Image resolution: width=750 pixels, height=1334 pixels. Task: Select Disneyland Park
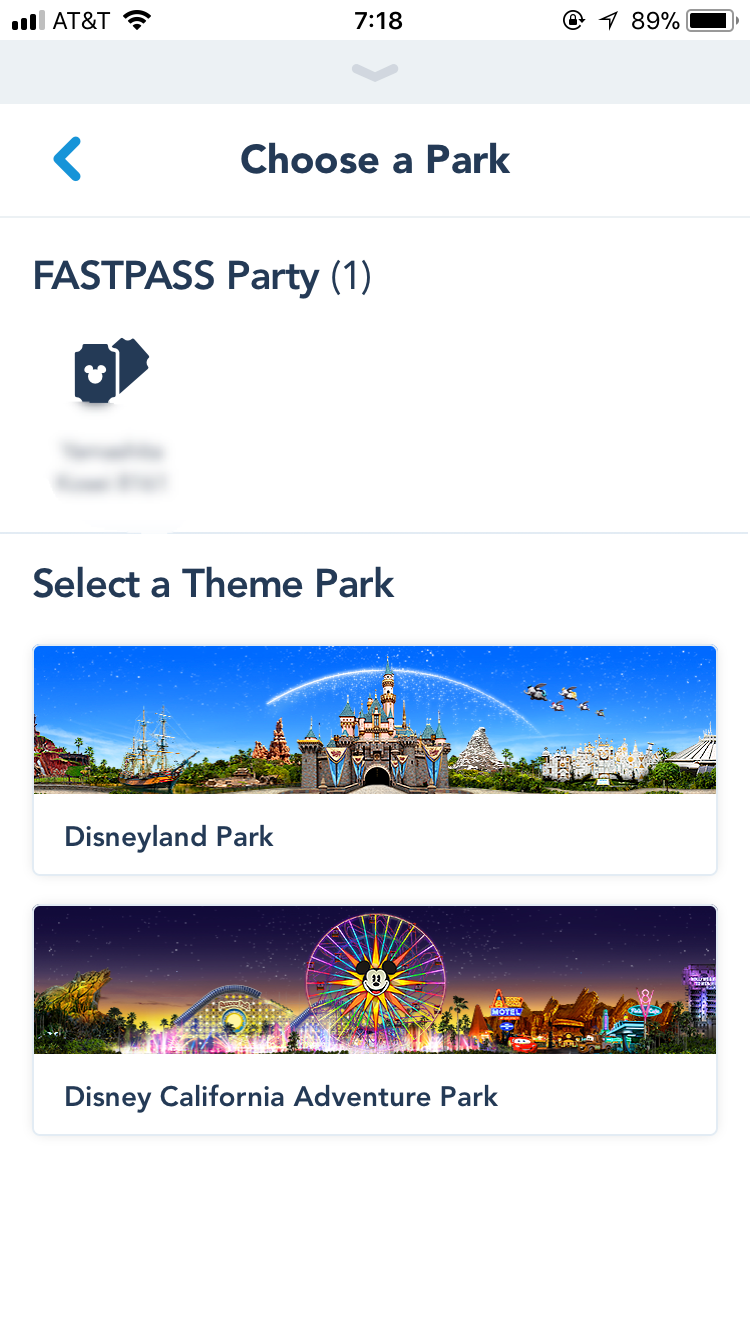(375, 760)
